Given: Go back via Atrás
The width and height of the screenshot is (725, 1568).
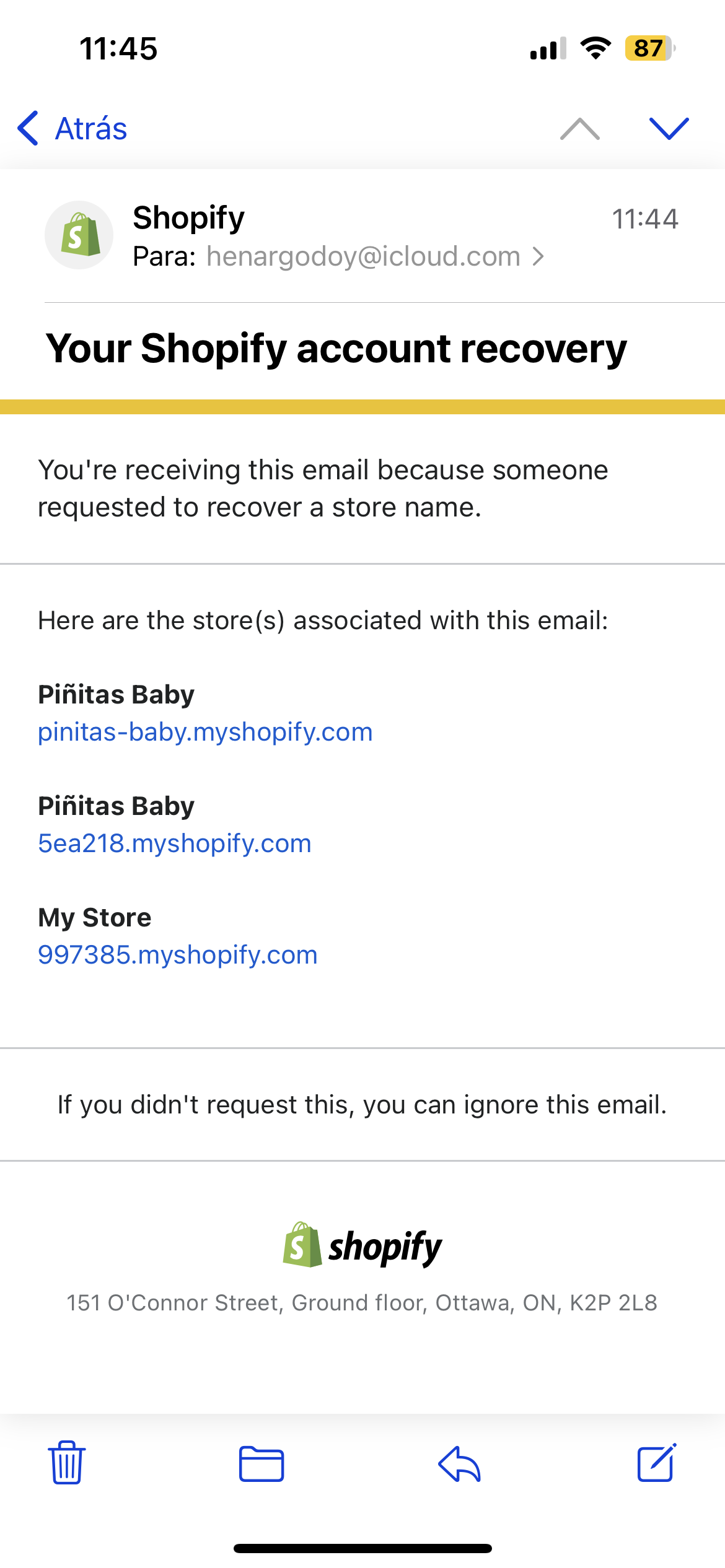Looking at the screenshot, I should pyautogui.click(x=73, y=129).
